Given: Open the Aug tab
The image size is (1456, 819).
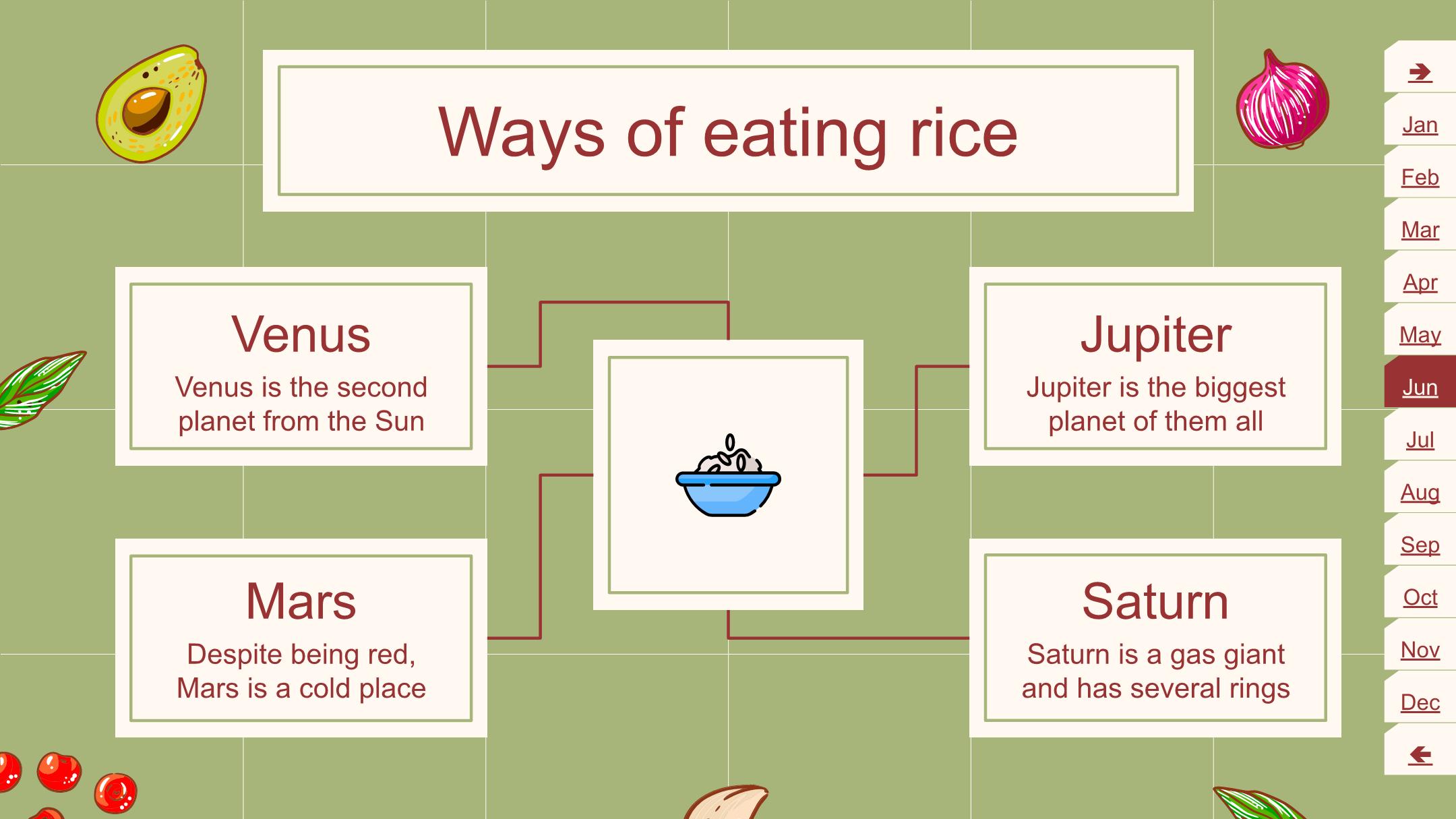Looking at the screenshot, I should (1420, 493).
